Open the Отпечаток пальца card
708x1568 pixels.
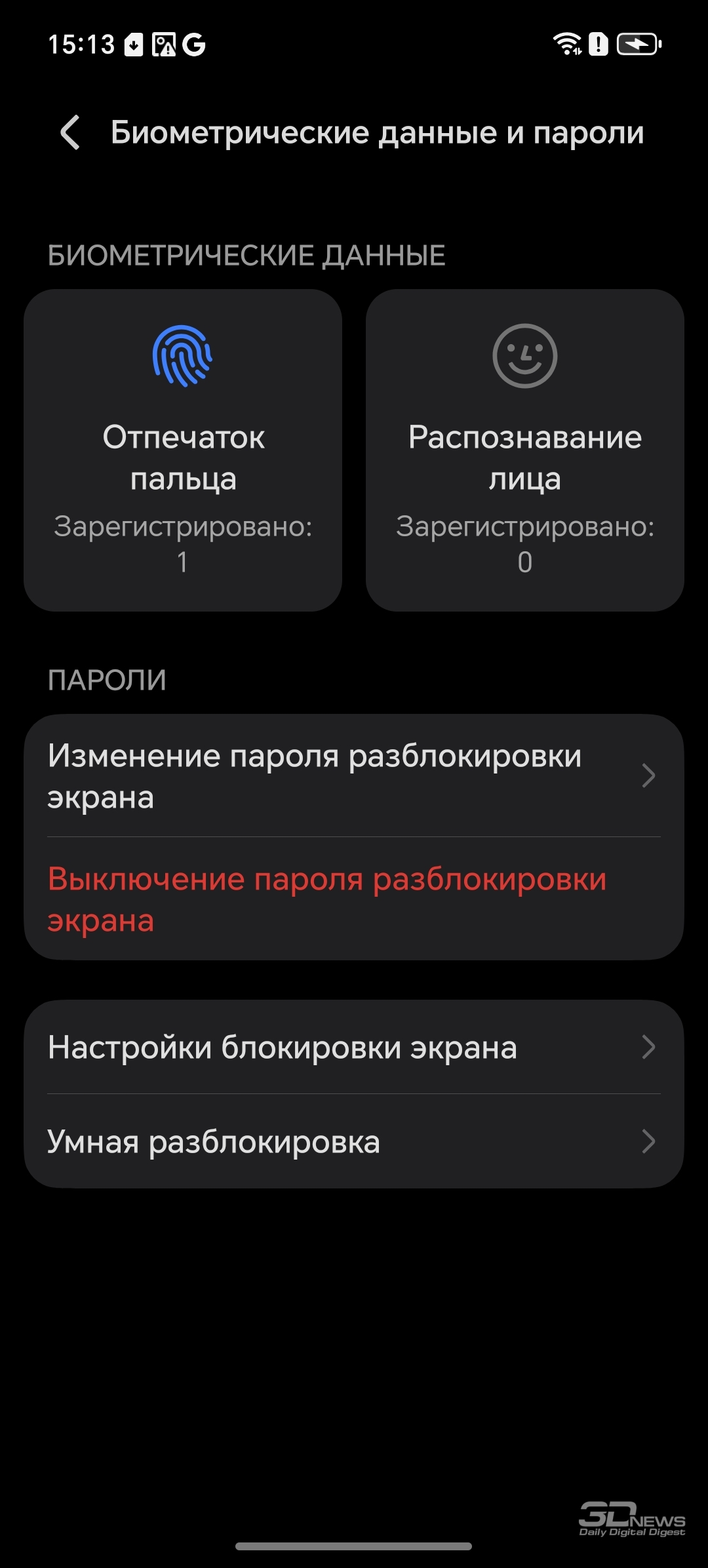tap(183, 450)
